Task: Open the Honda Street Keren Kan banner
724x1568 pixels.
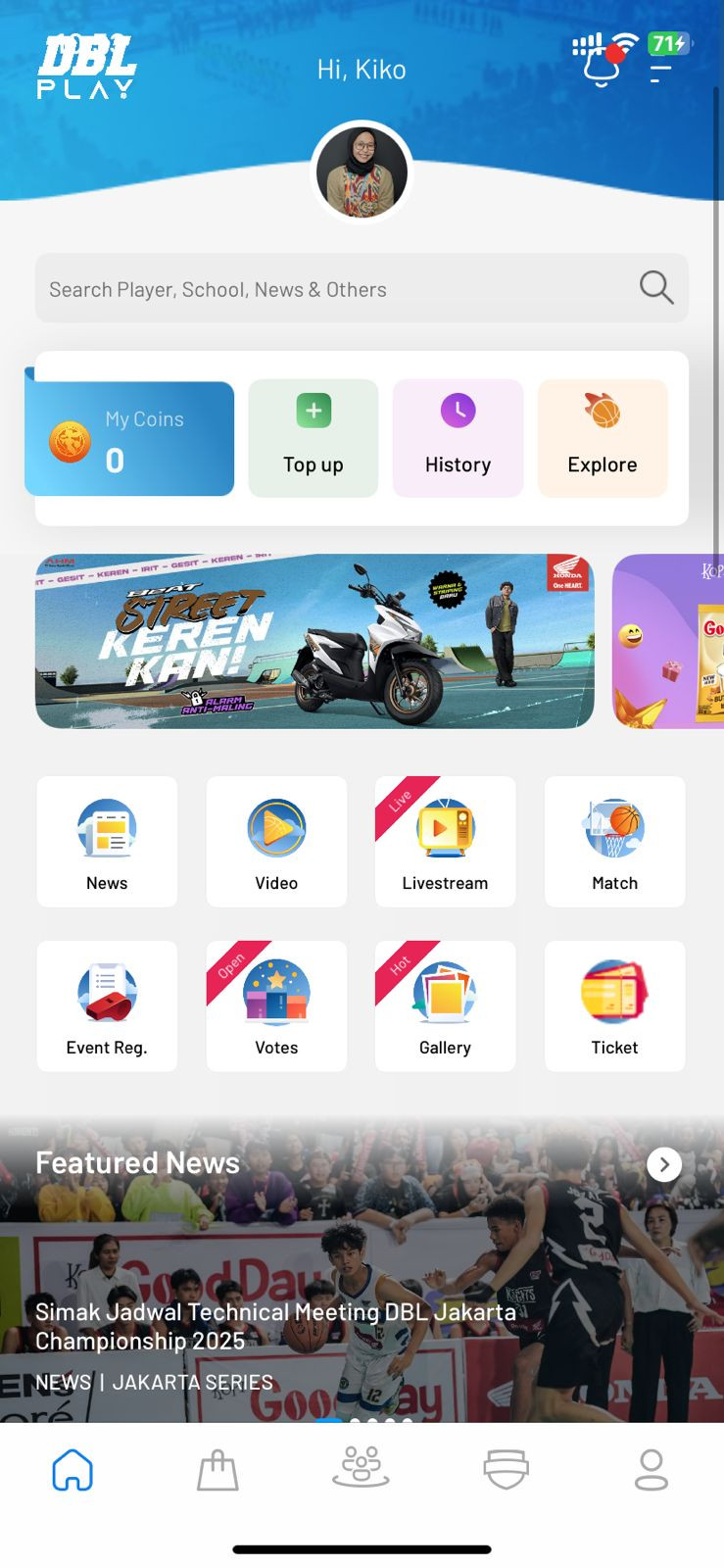Action: (x=314, y=641)
